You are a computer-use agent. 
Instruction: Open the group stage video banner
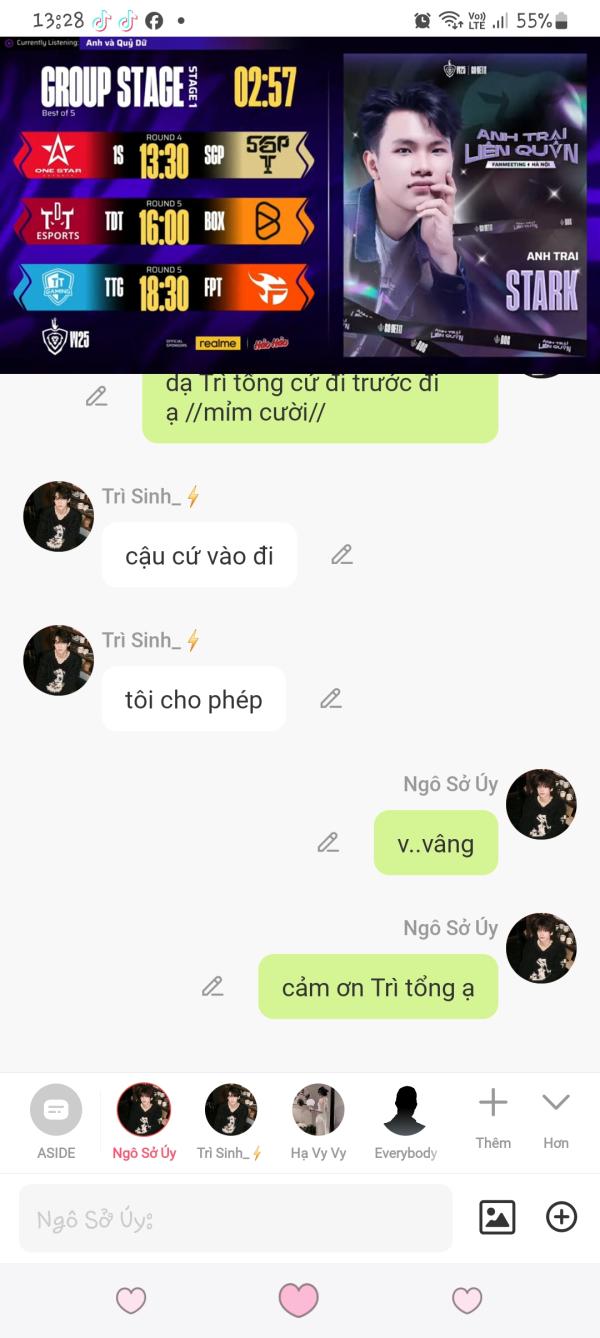click(x=300, y=205)
